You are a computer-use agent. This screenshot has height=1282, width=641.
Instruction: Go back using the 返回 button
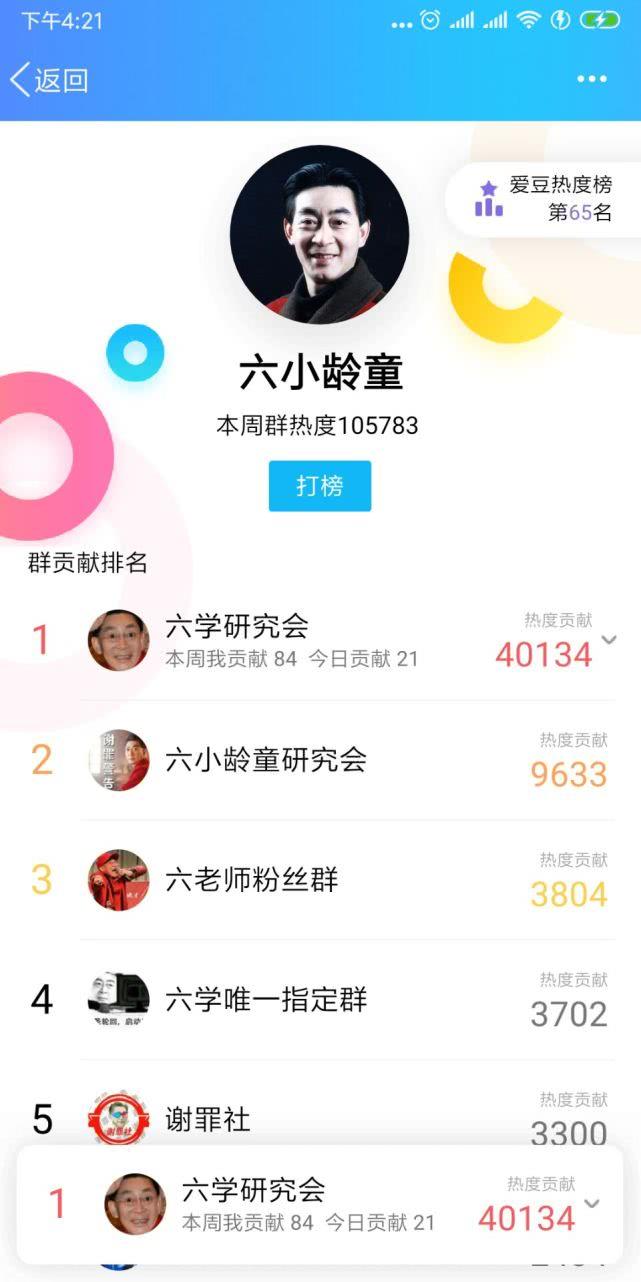pos(48,80)
